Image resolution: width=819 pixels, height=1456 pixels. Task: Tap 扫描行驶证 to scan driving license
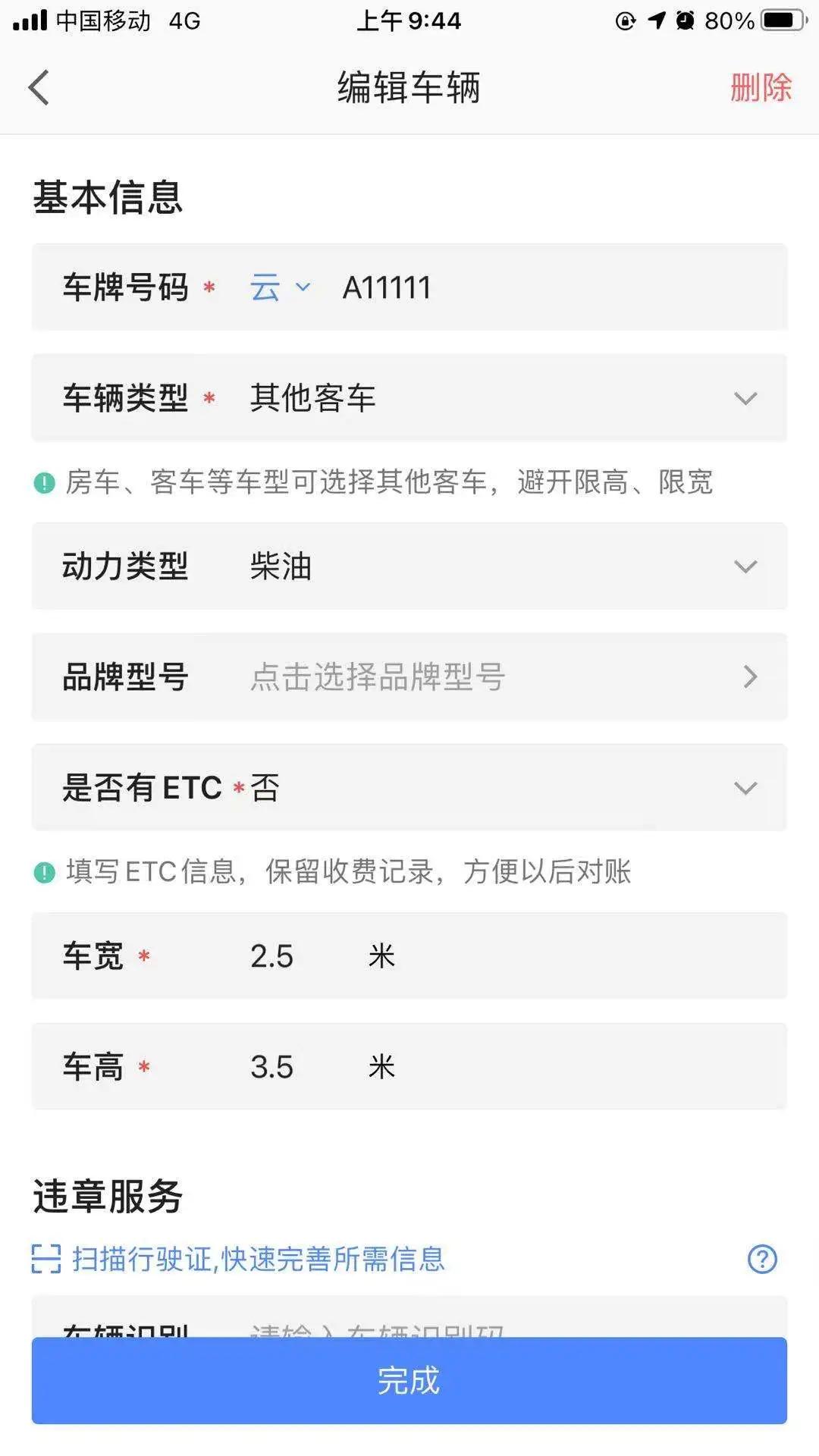(238, 1259)
